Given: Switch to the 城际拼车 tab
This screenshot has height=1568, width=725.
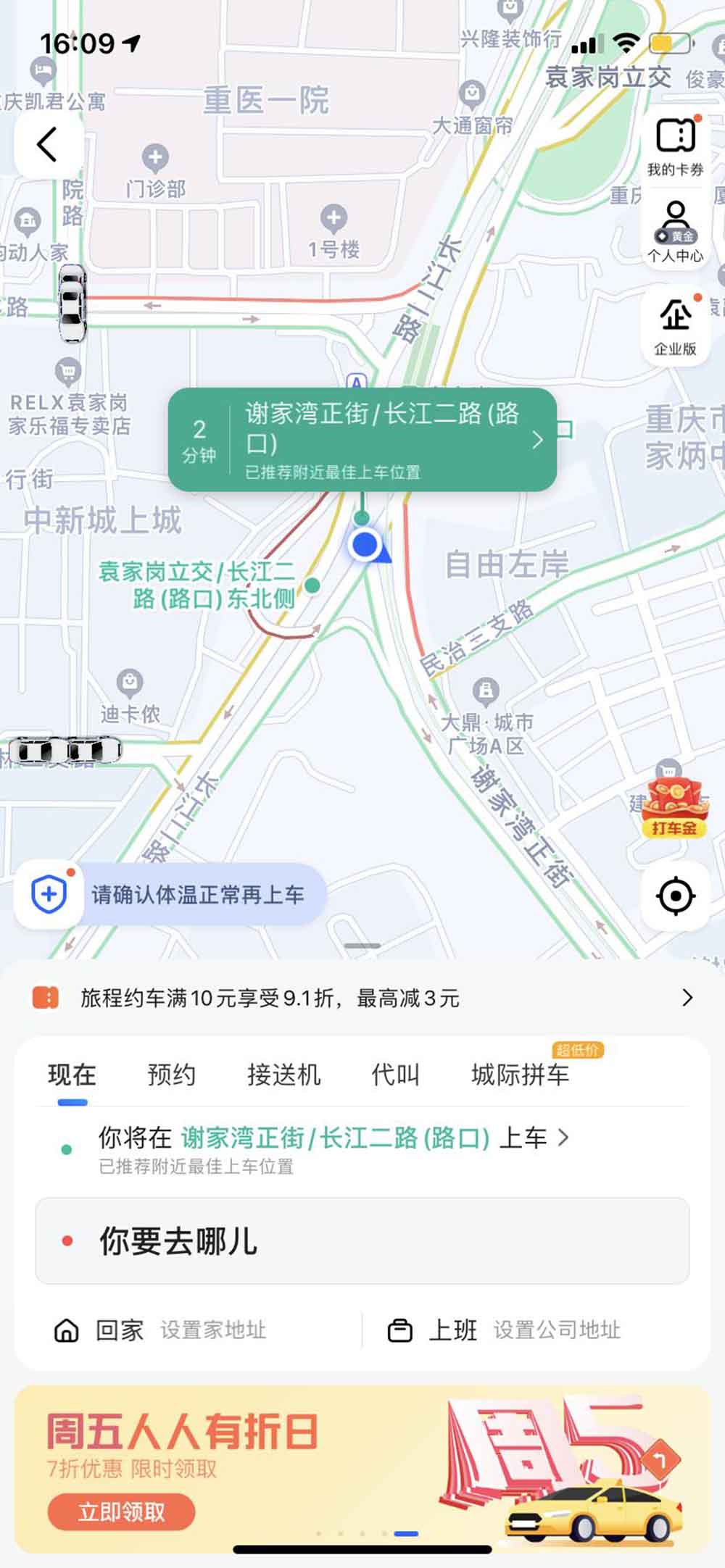Looking at the screenshot, I should tap(520, 1075).
